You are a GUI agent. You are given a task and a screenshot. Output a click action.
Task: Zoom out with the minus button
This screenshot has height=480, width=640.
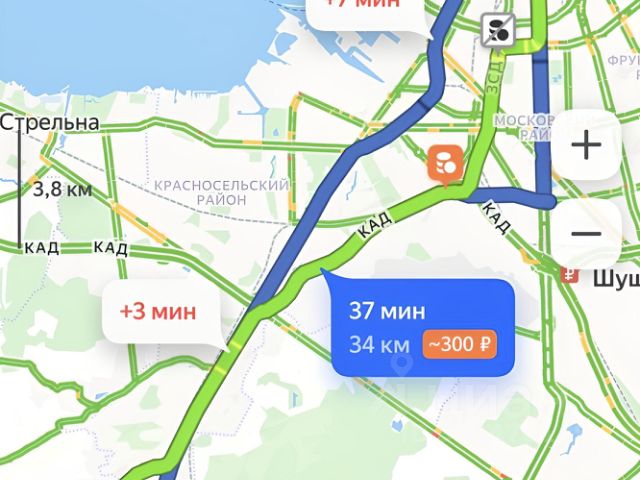click(586, 234)
